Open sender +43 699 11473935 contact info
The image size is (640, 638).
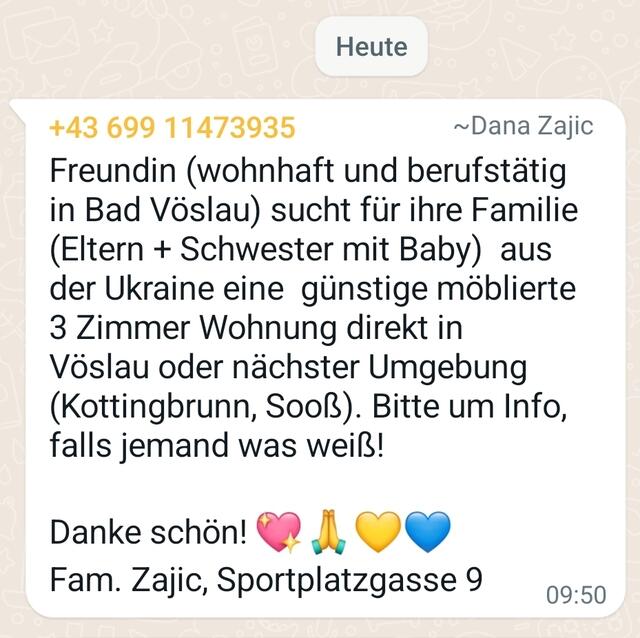(x=172, y=128)
